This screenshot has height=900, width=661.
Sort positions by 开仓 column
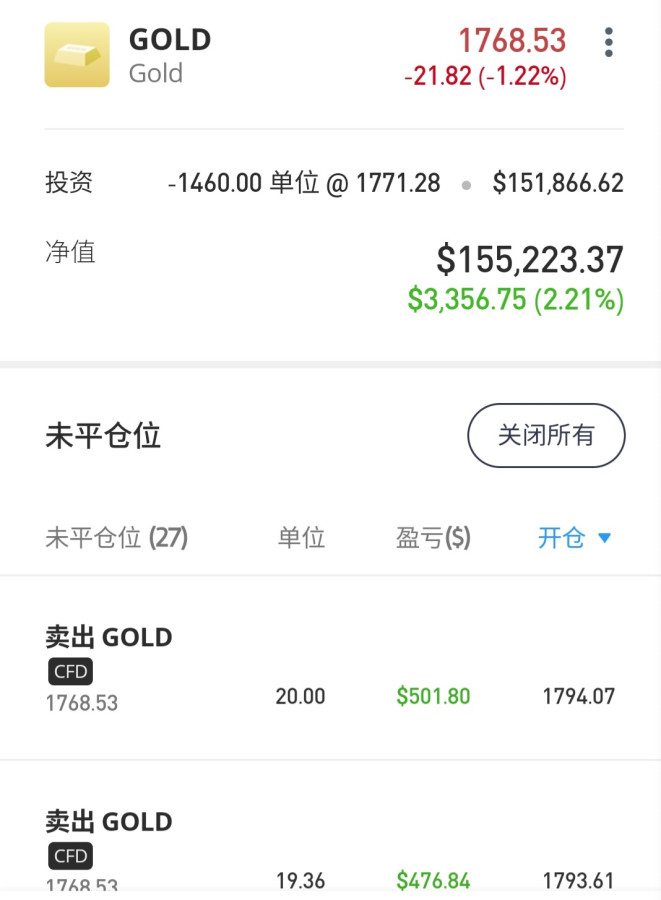[x=573, y=538]
